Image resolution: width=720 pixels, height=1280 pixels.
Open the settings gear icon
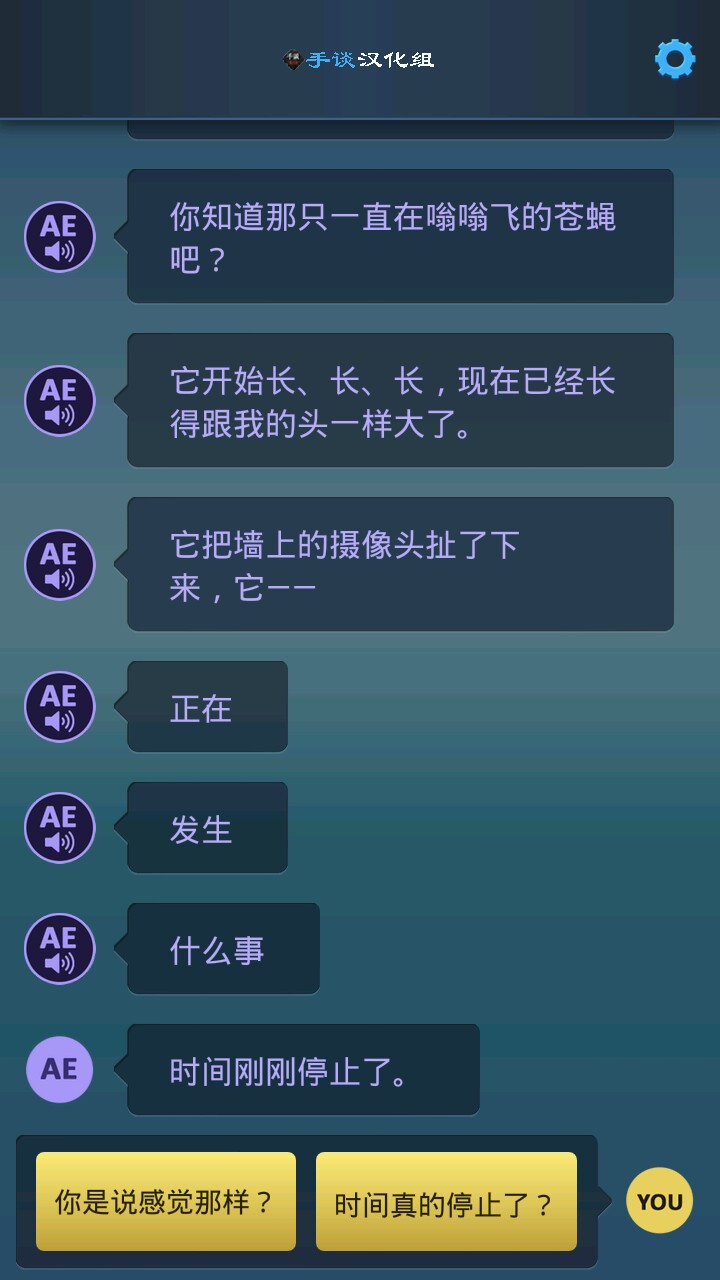tap(675, 60)
